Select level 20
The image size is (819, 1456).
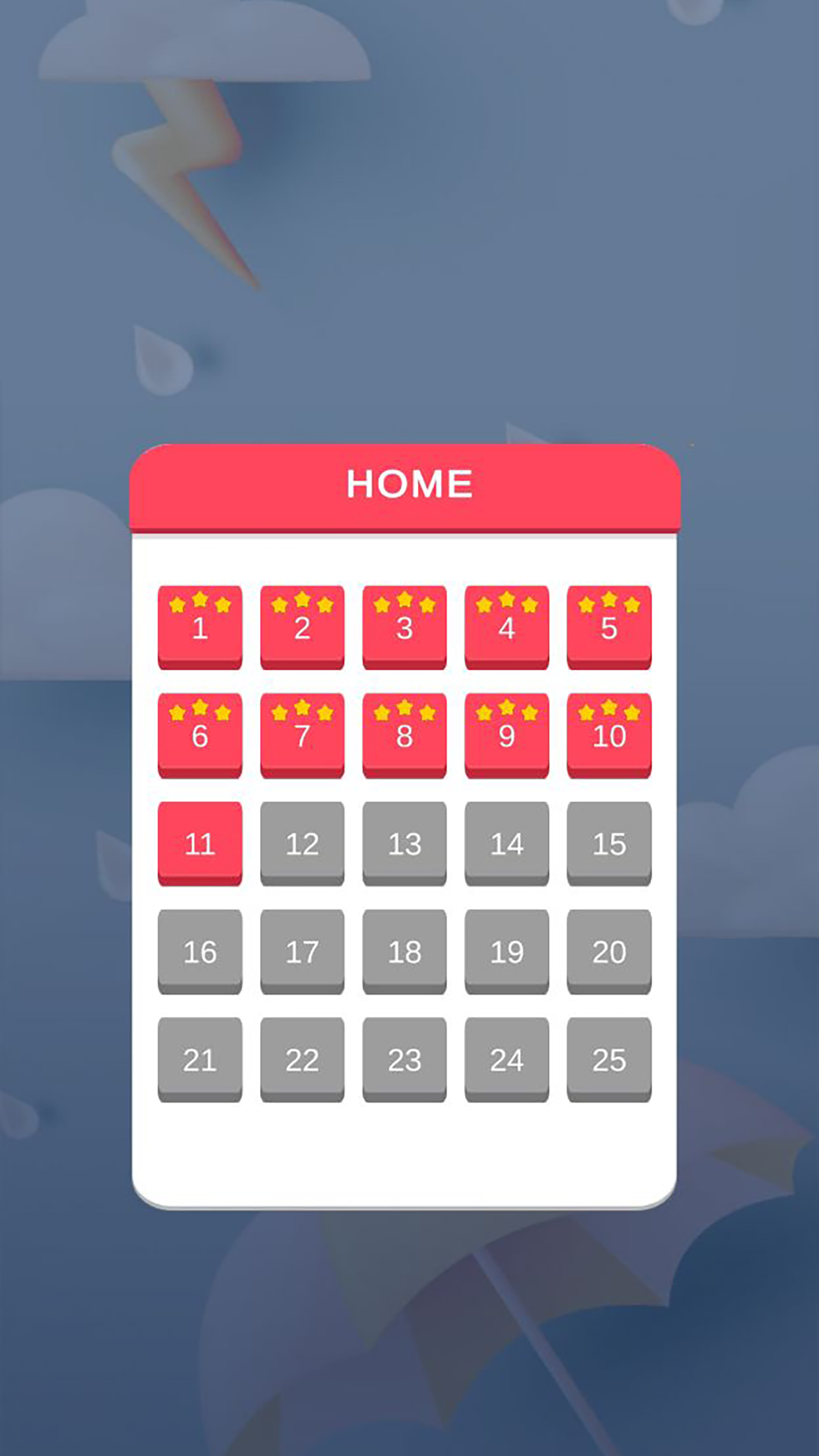[609, 951]
